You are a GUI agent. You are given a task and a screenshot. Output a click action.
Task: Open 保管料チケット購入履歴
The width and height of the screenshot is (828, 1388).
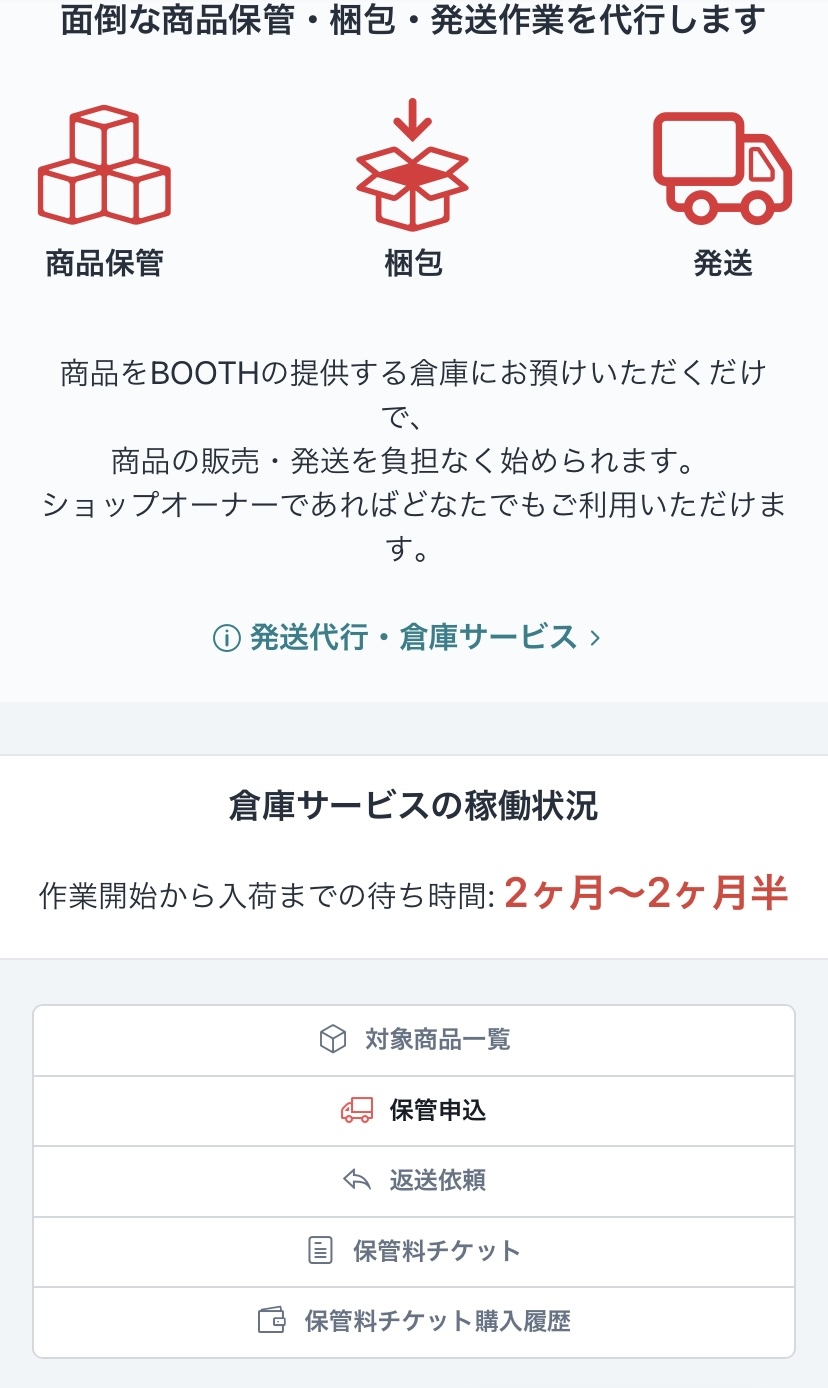[x=414, y=1321]
